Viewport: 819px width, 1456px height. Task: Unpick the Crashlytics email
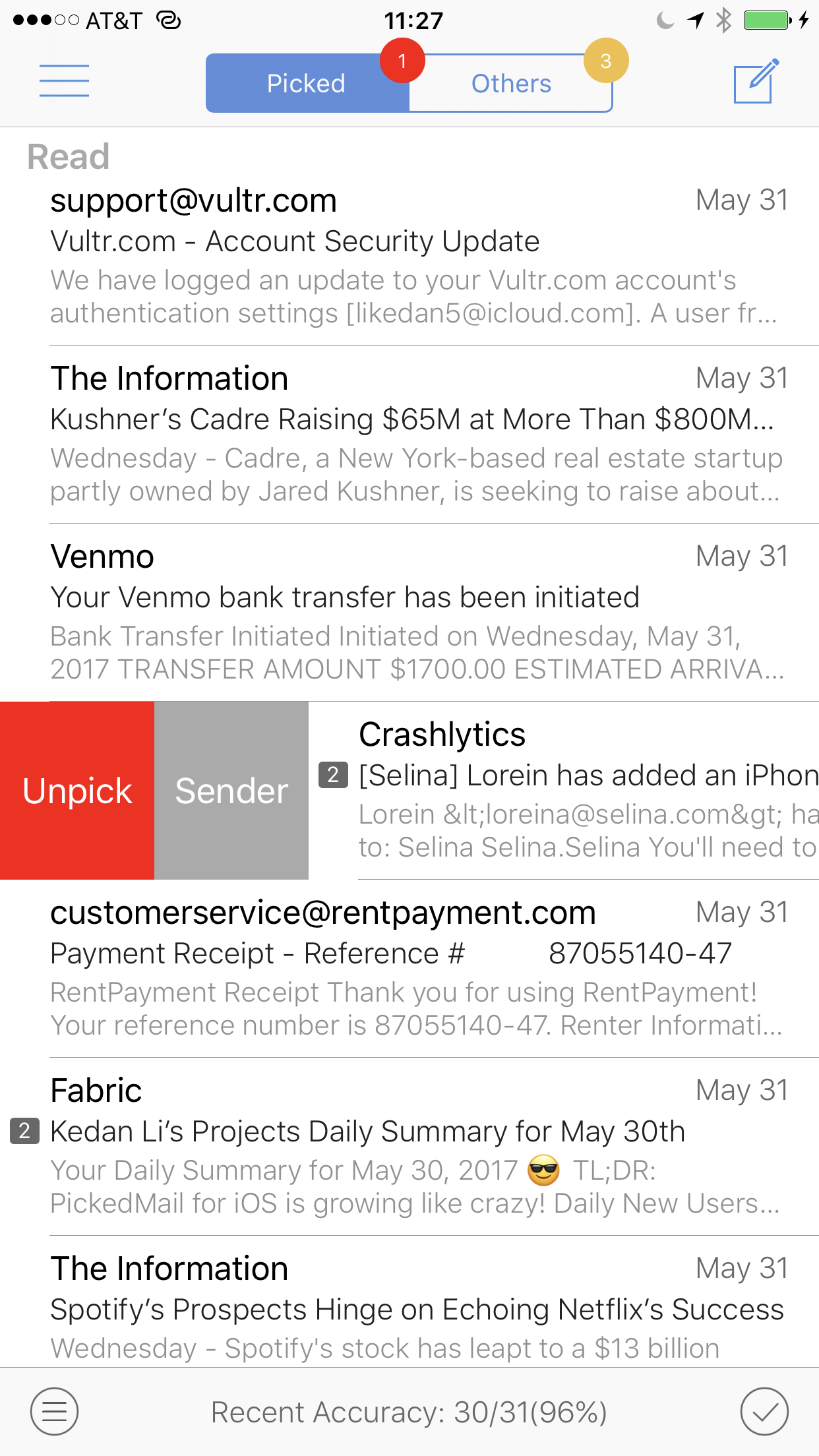[77, 791]
